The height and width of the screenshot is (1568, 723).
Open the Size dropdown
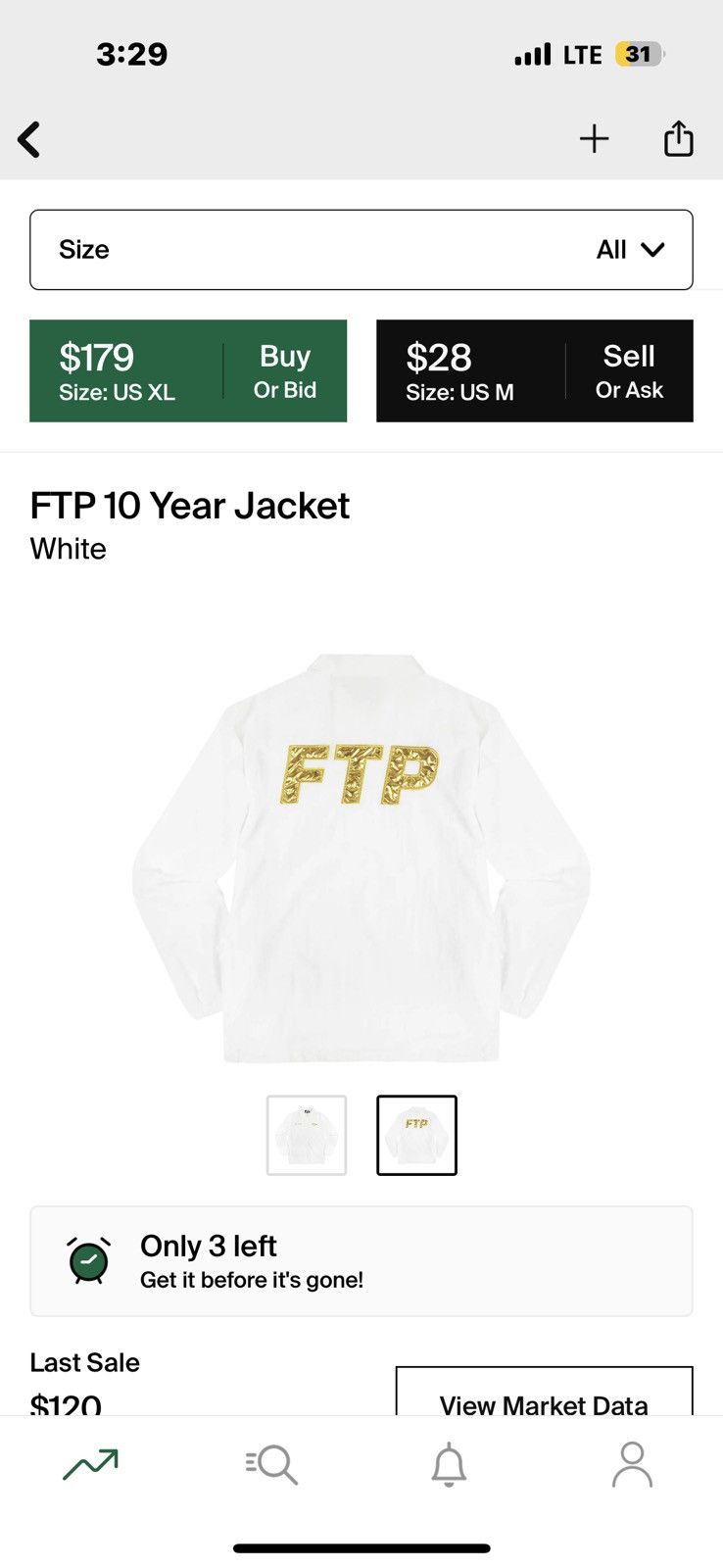[361, 250]
